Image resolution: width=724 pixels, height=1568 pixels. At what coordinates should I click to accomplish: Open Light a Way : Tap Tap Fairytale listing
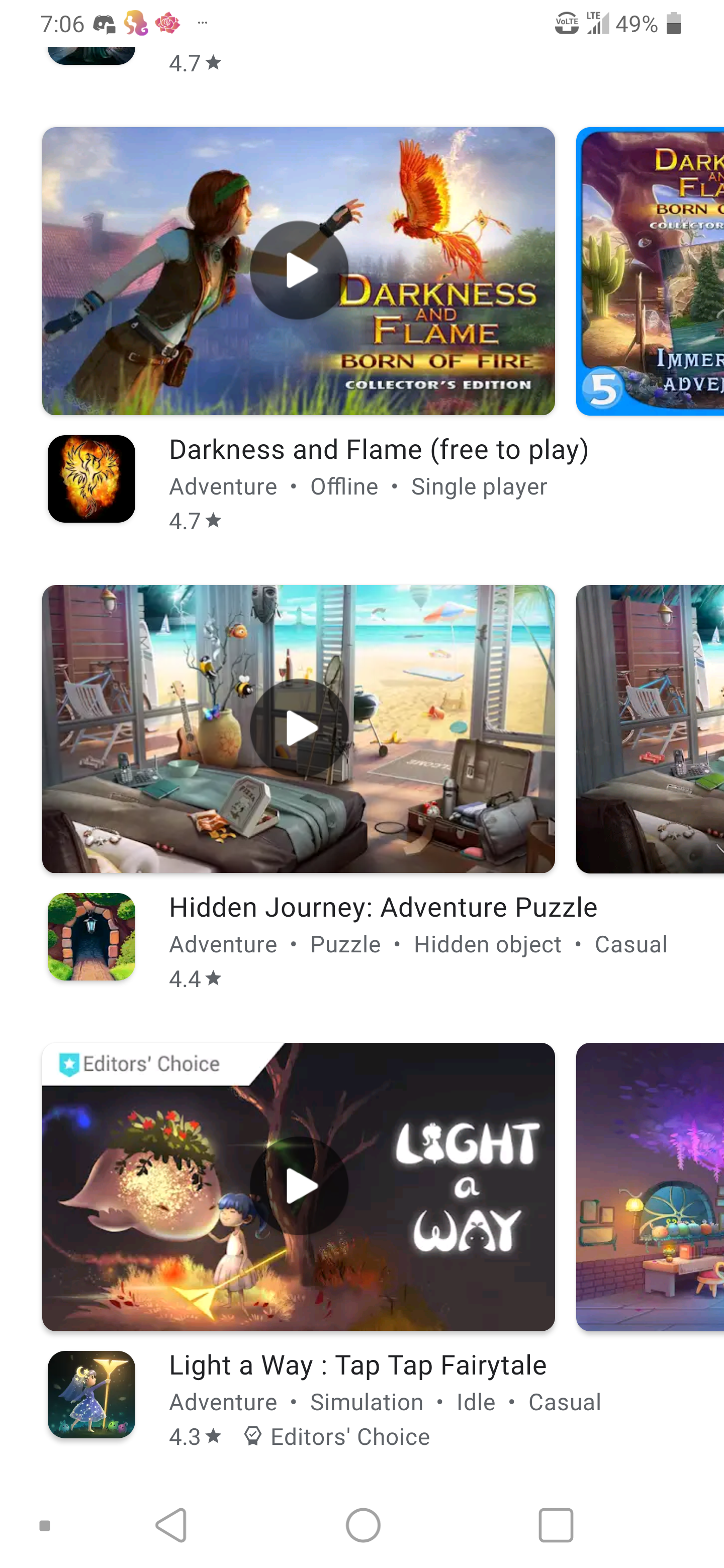(x=361, y=1395)
